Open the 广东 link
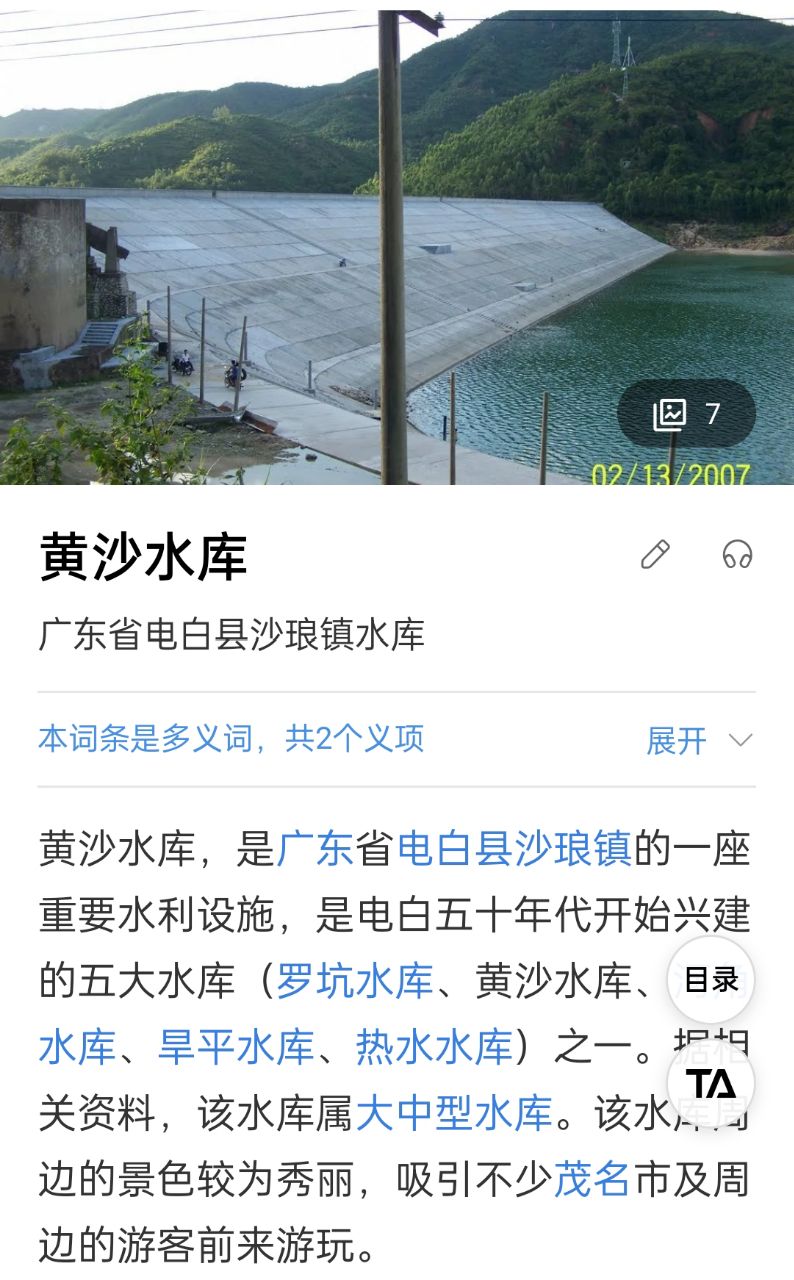This screenshot has width=794, height=1280. point(315,849)
